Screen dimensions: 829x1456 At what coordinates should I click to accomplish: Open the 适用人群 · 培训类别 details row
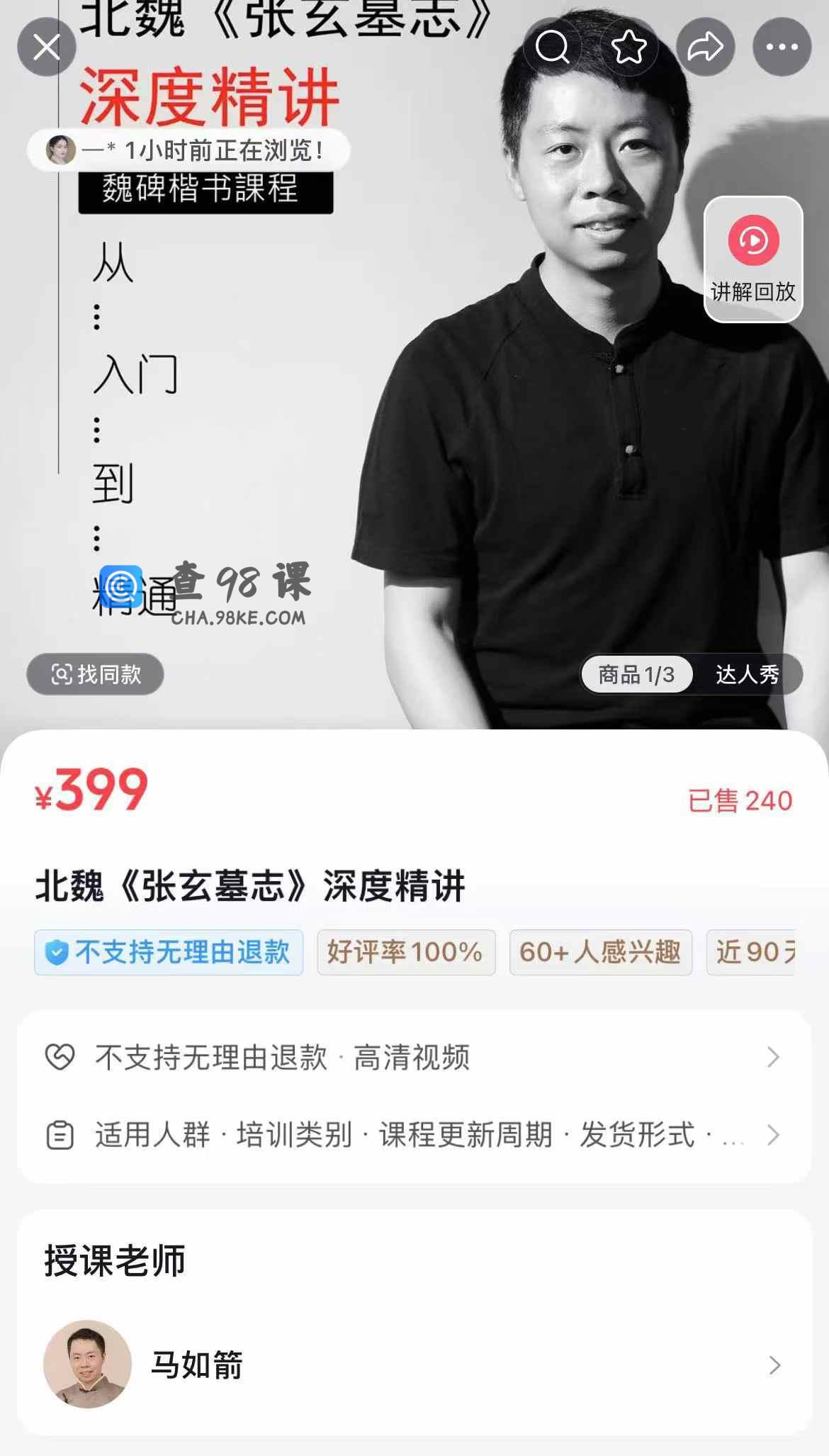click(x=414, y=1135)
